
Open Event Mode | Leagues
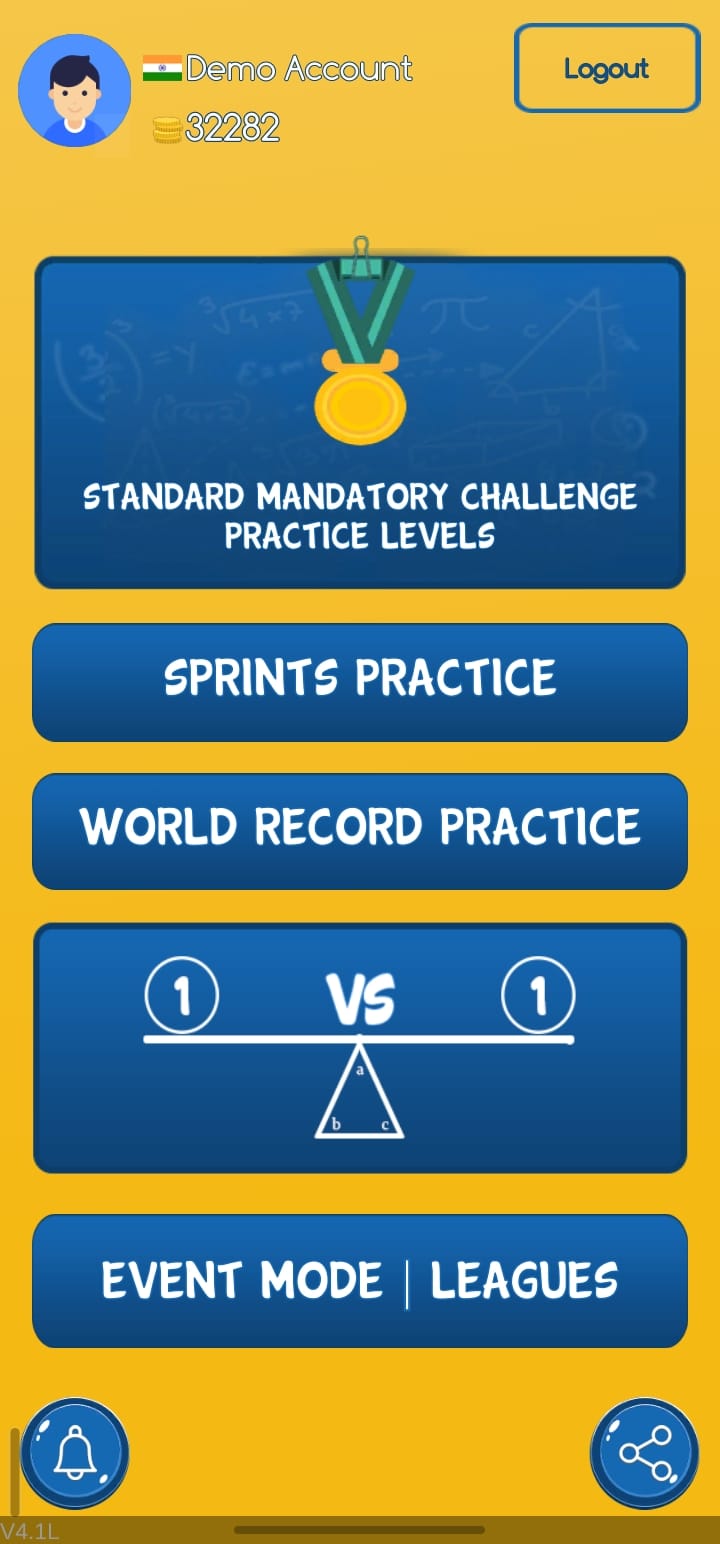click(360, 1280)
